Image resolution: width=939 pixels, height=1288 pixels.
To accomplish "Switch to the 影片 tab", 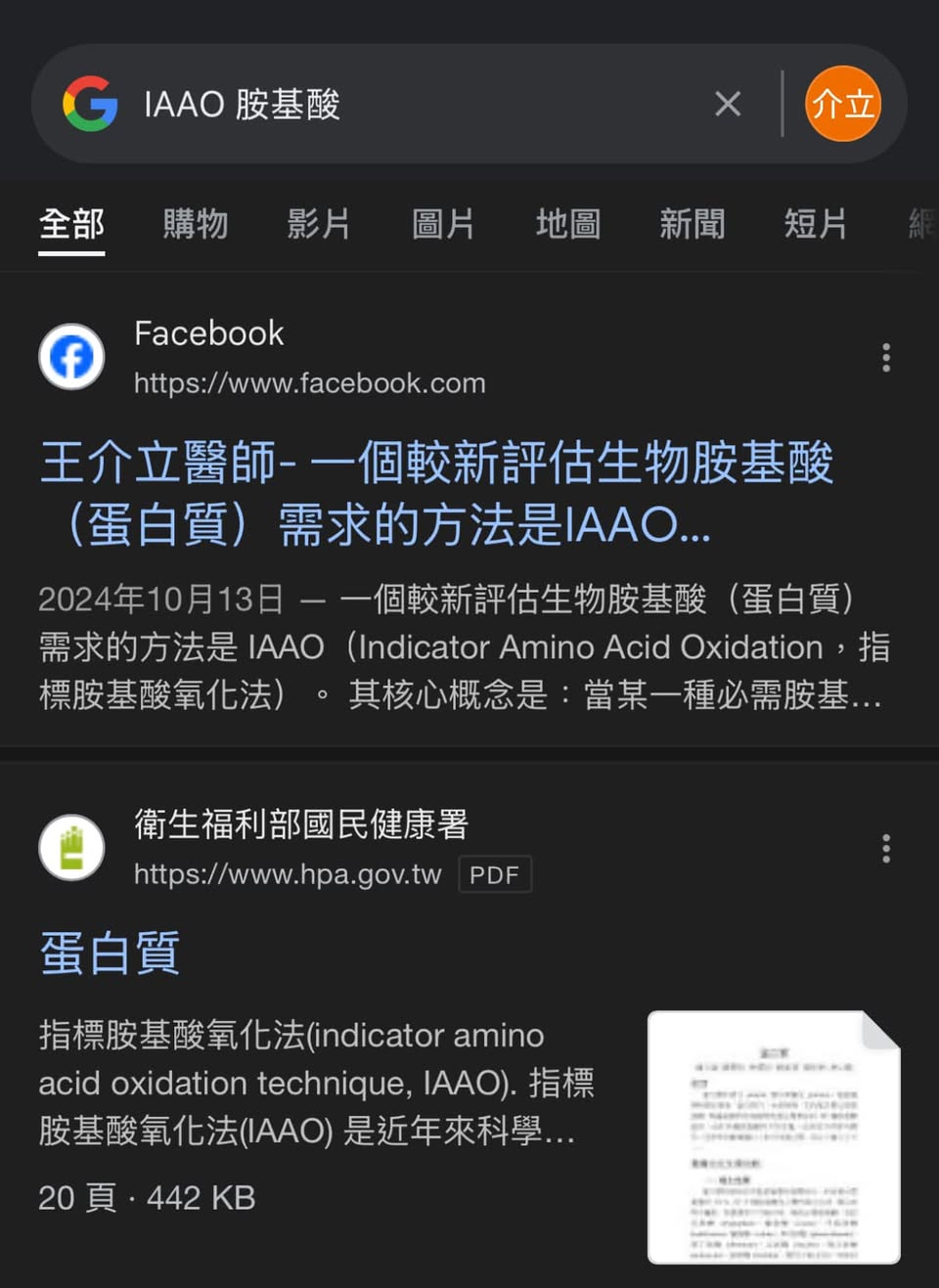I will tap(319, 224).
